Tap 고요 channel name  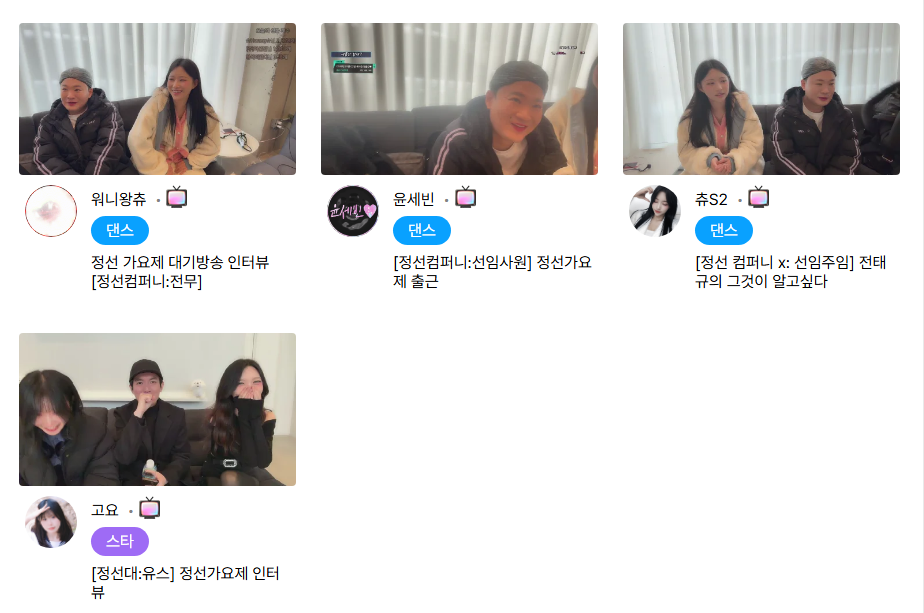pyautogui.click(x=105, y=510)
